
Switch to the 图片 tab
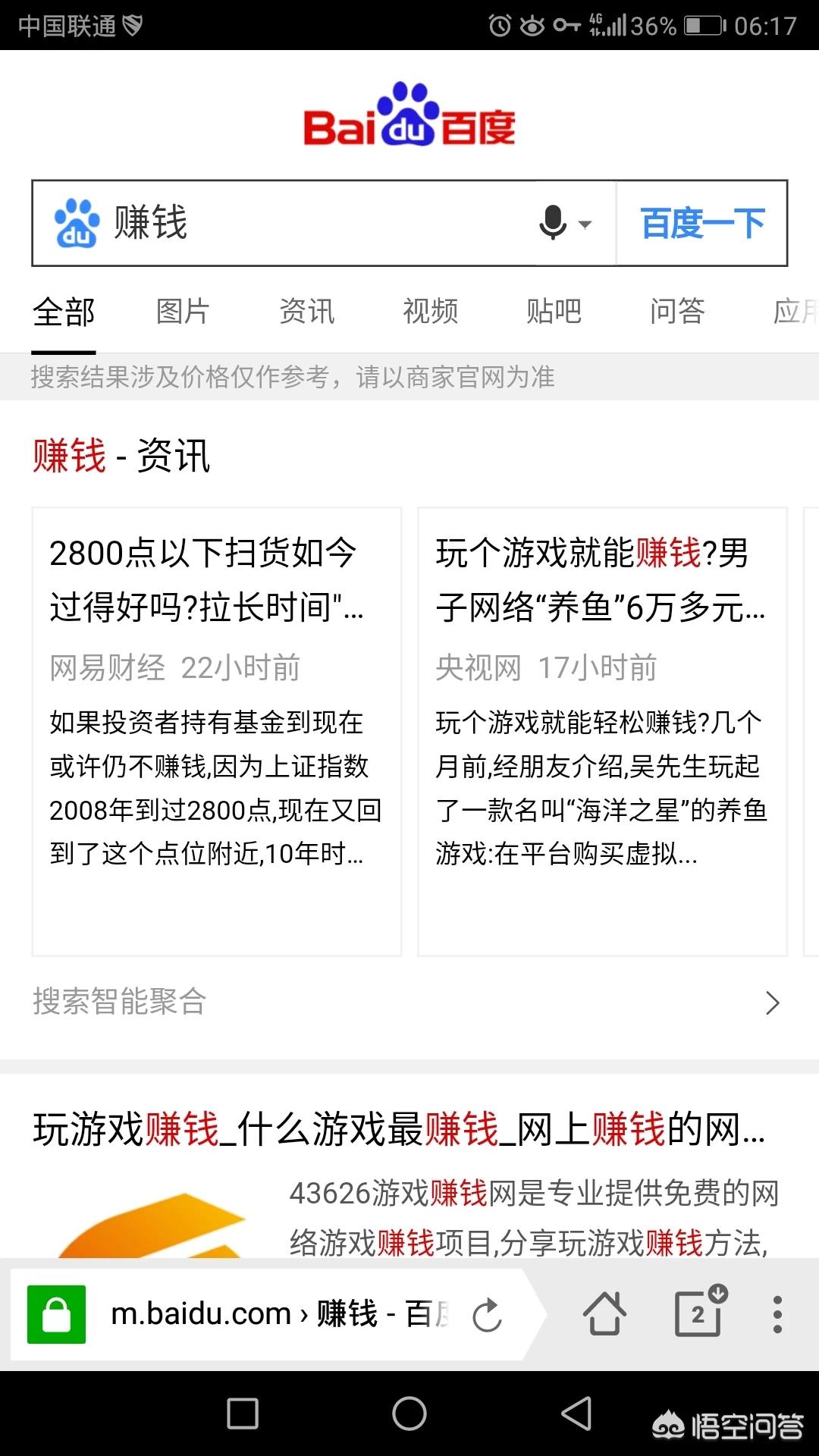click(x=183, y=312)
